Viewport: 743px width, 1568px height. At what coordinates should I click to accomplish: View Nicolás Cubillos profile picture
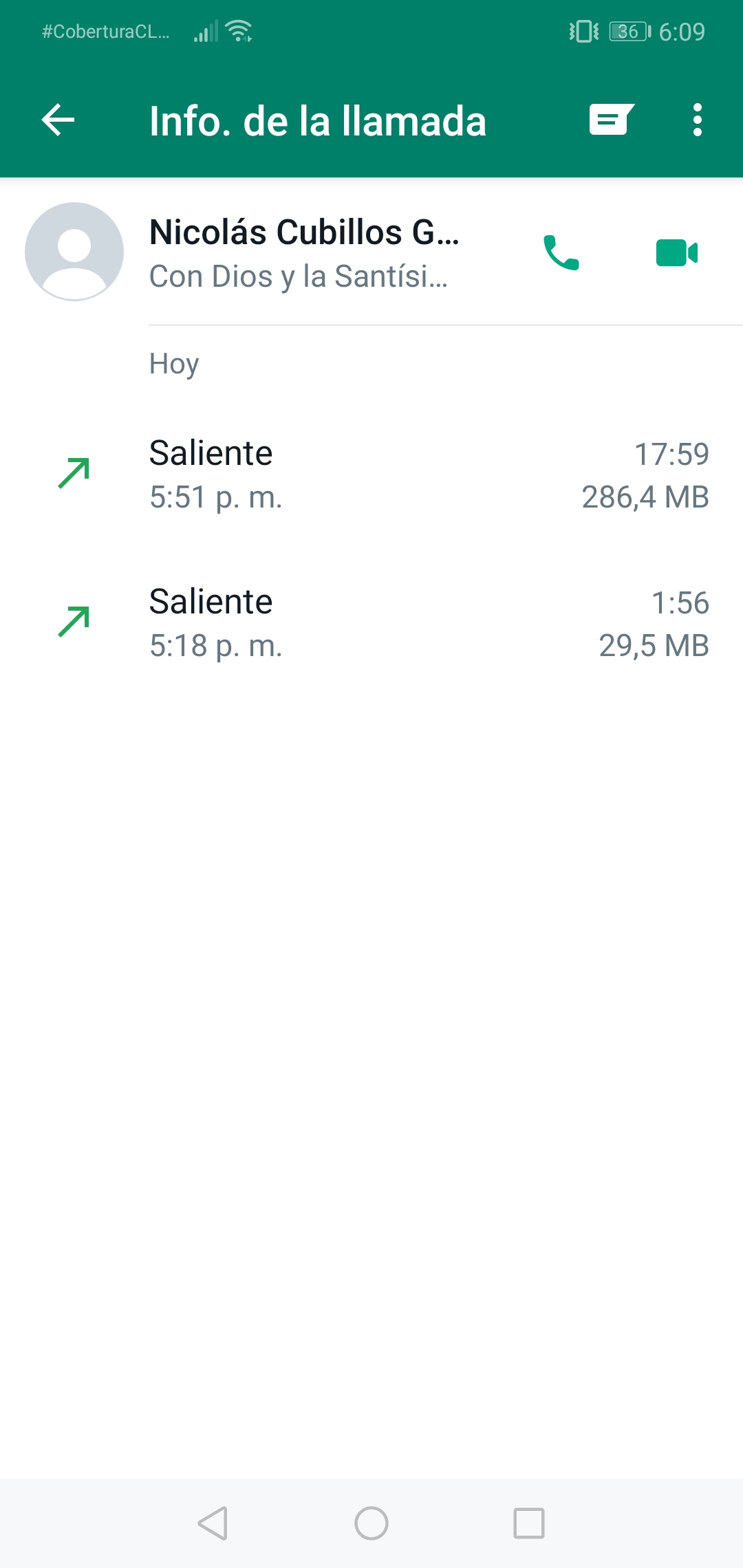(x=74, y=252)
